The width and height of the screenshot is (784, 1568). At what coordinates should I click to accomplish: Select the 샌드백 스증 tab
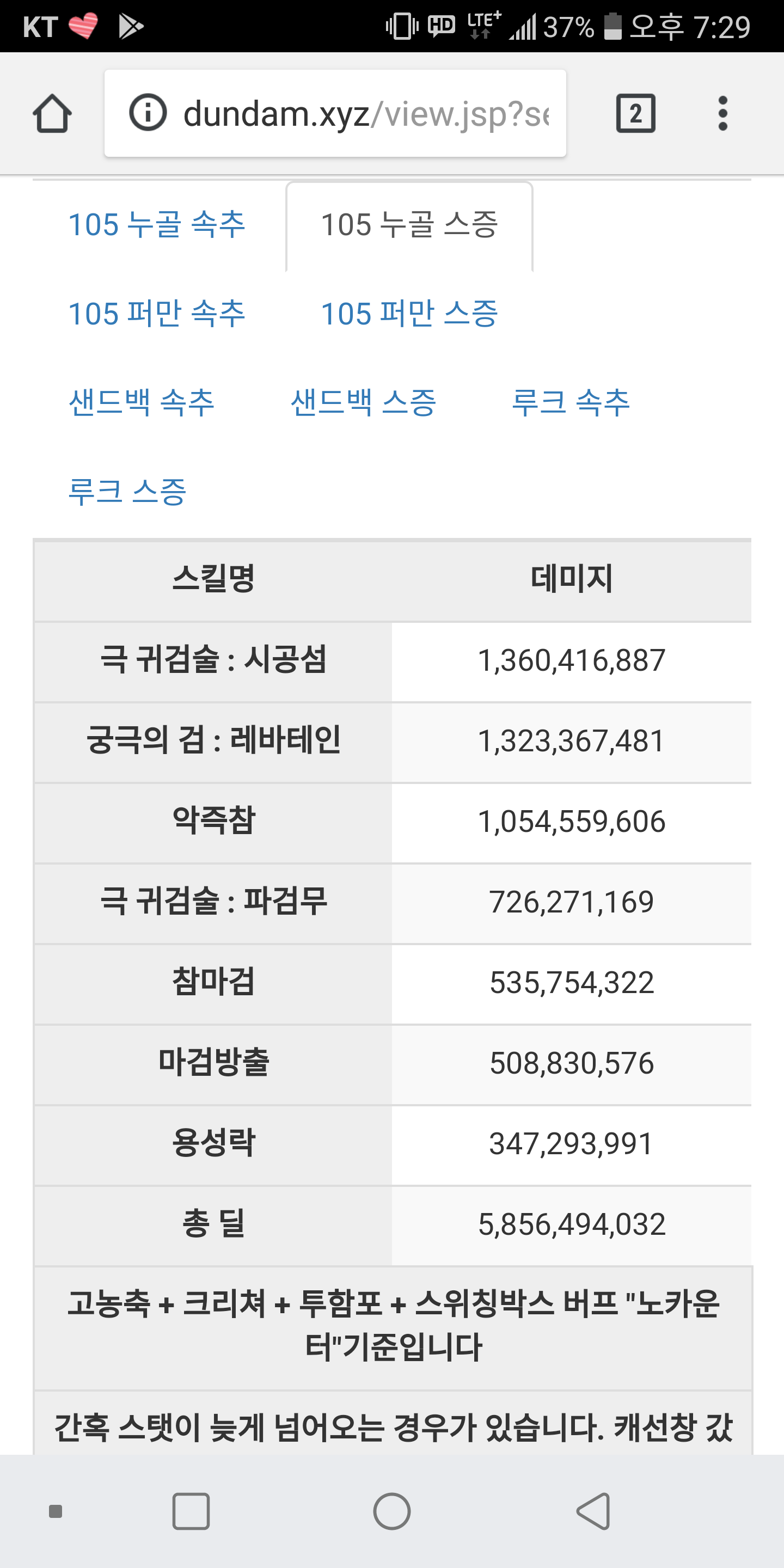[x=363, y=402]
